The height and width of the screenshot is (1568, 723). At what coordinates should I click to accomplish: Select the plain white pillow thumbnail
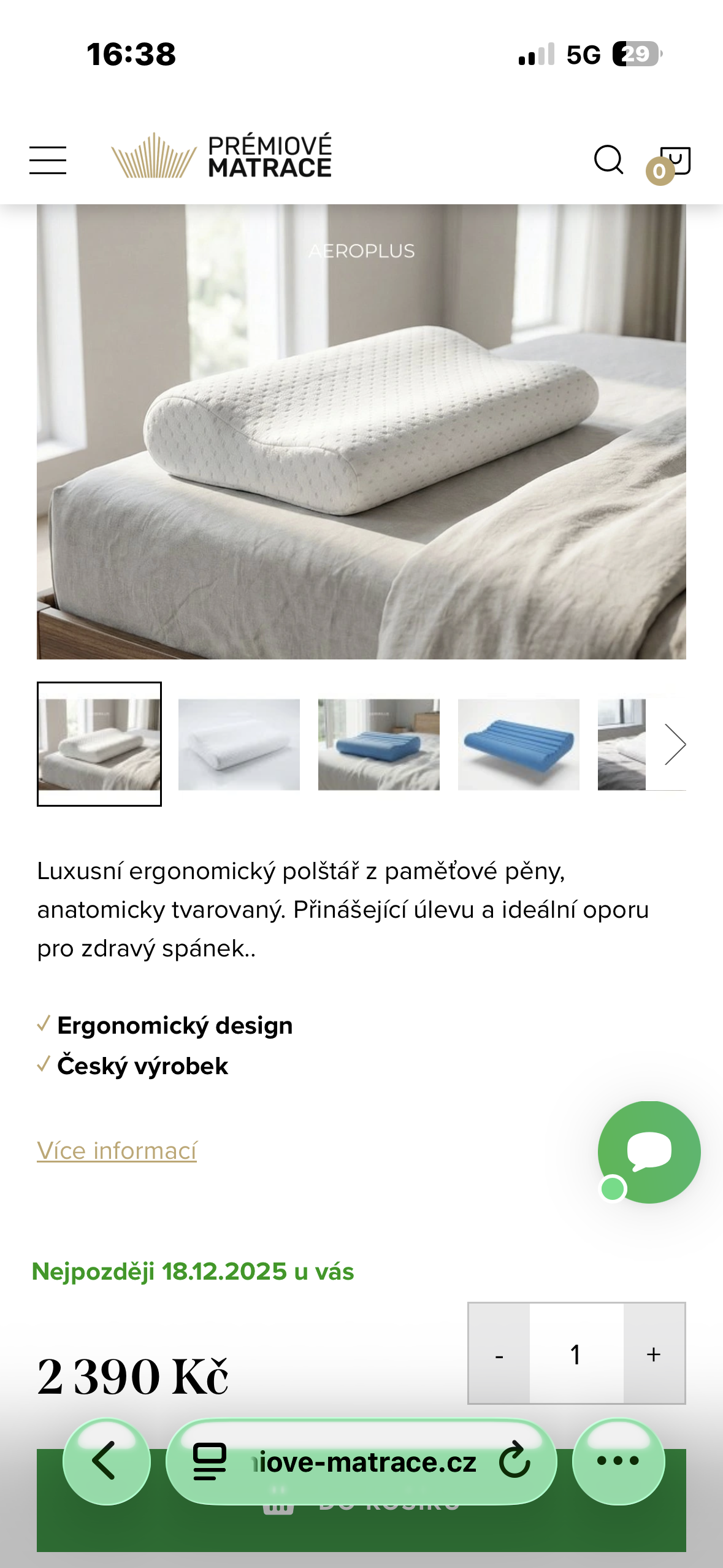point(239,744)
